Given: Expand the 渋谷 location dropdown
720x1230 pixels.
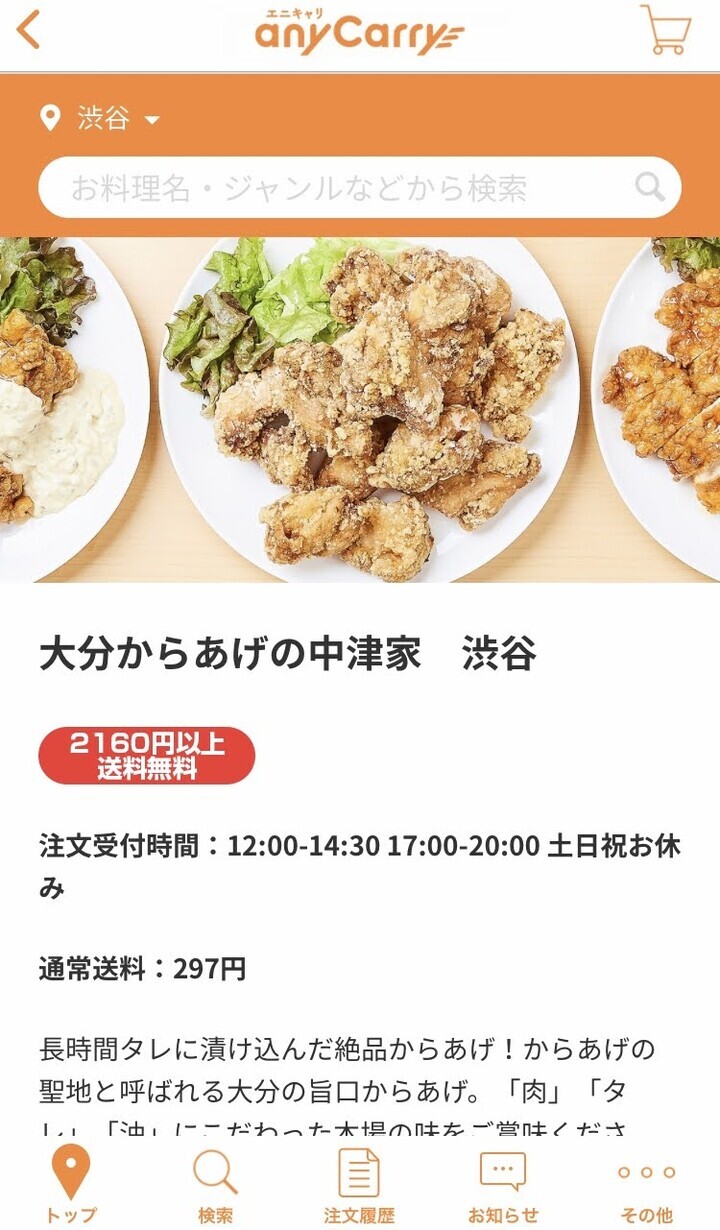Looking at the screenshot, I should tap(102, 119).
